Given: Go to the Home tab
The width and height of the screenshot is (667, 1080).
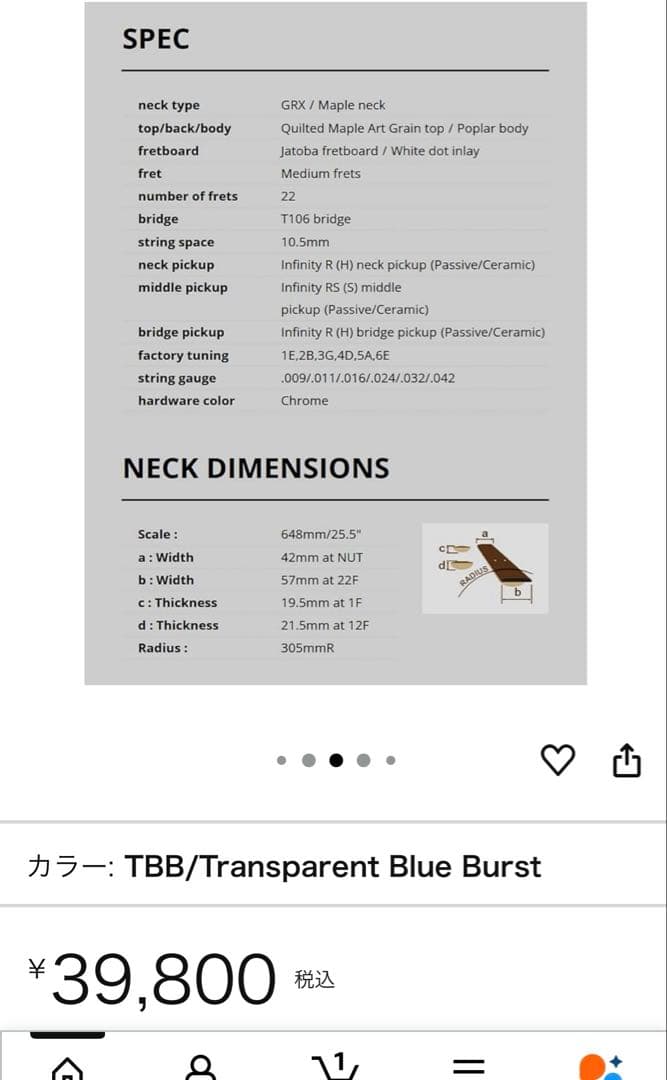Looking at the screenshot, I should (67, 1066).
